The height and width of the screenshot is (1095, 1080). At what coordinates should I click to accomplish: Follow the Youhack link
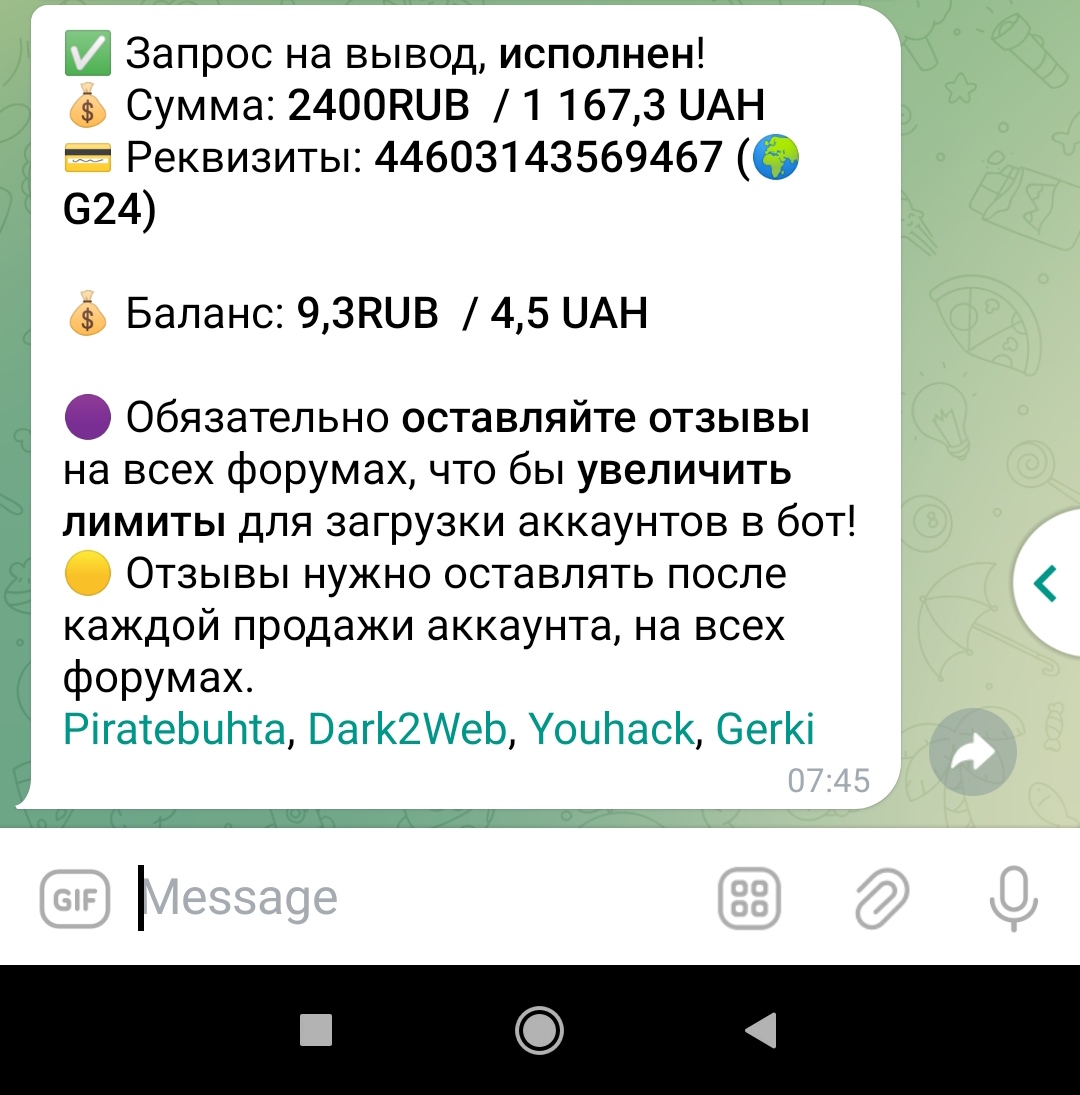tap(610, 730)
